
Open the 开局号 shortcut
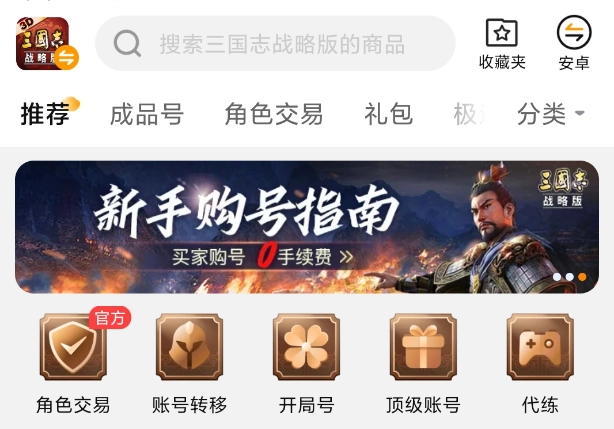(306, 362)
